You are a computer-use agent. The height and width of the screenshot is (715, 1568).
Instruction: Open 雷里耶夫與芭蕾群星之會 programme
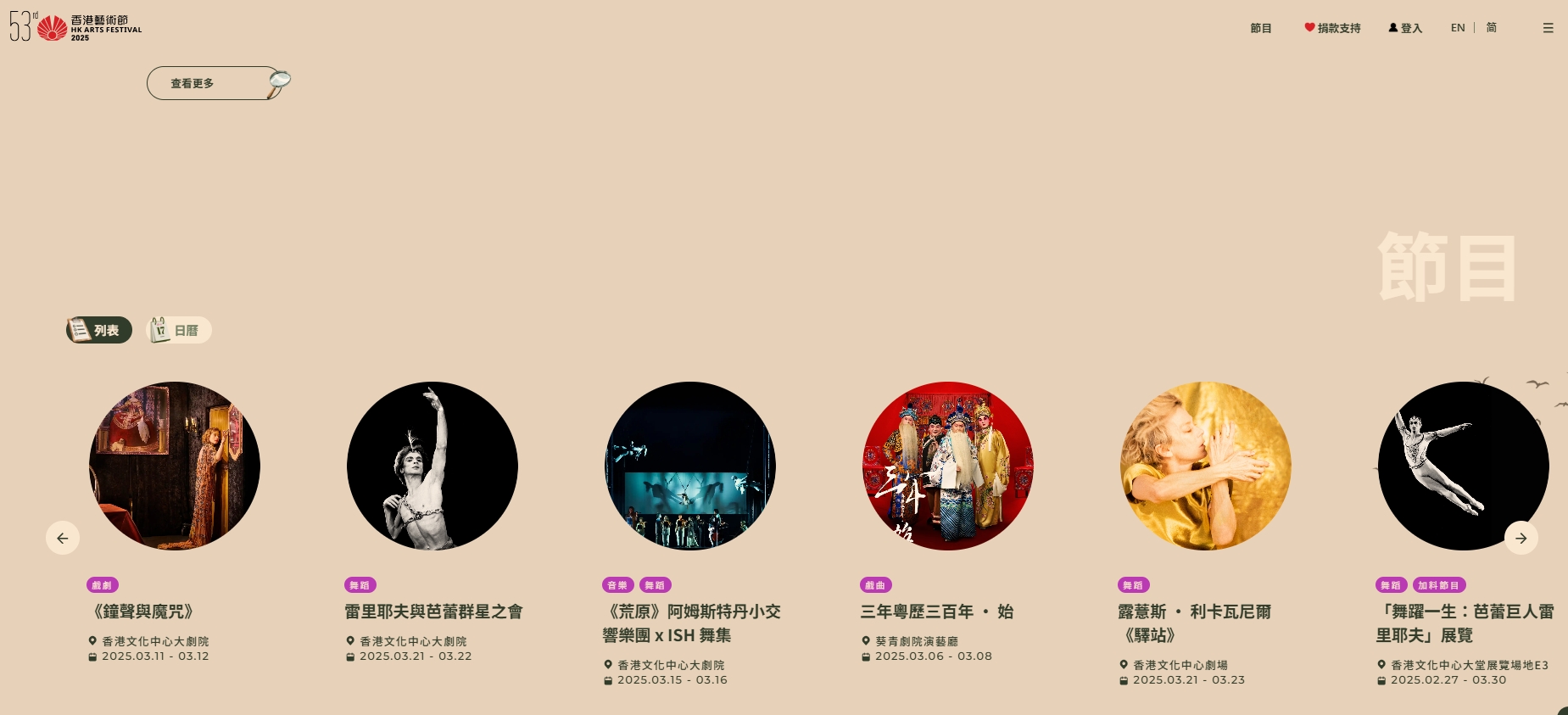coord(432,466)
